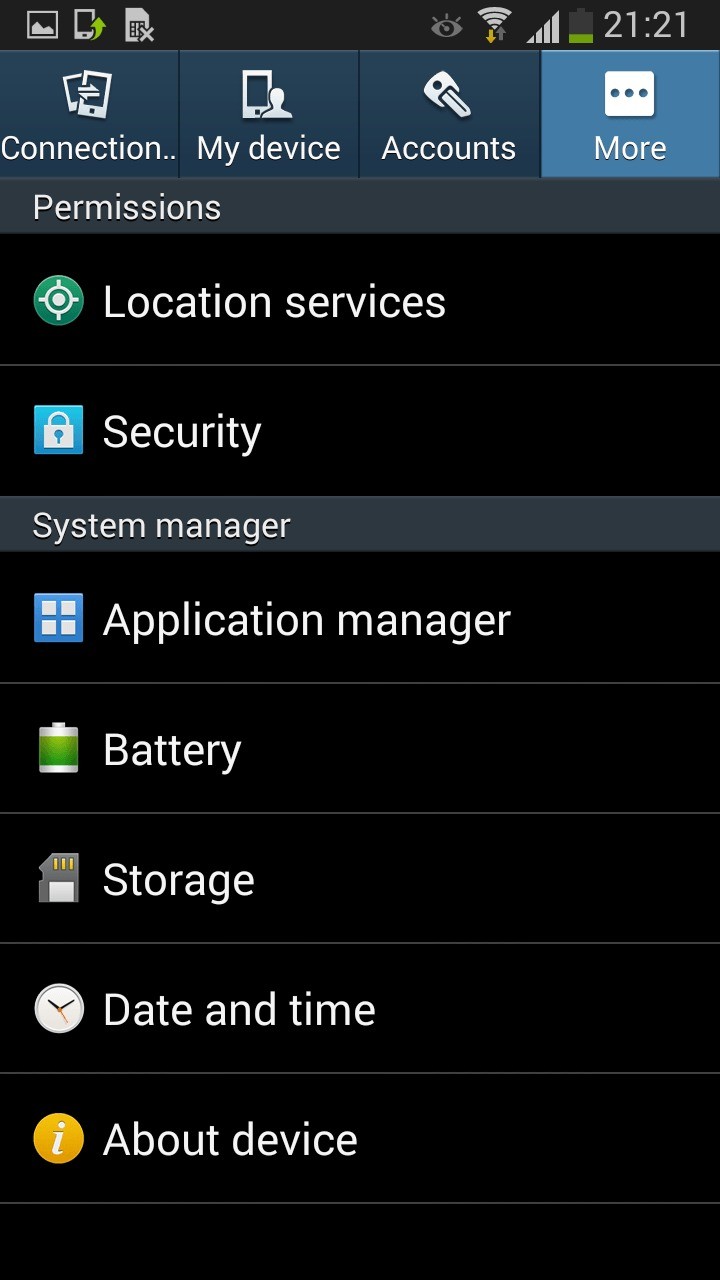
Task: View About device information
Action: pos(360,1139)
